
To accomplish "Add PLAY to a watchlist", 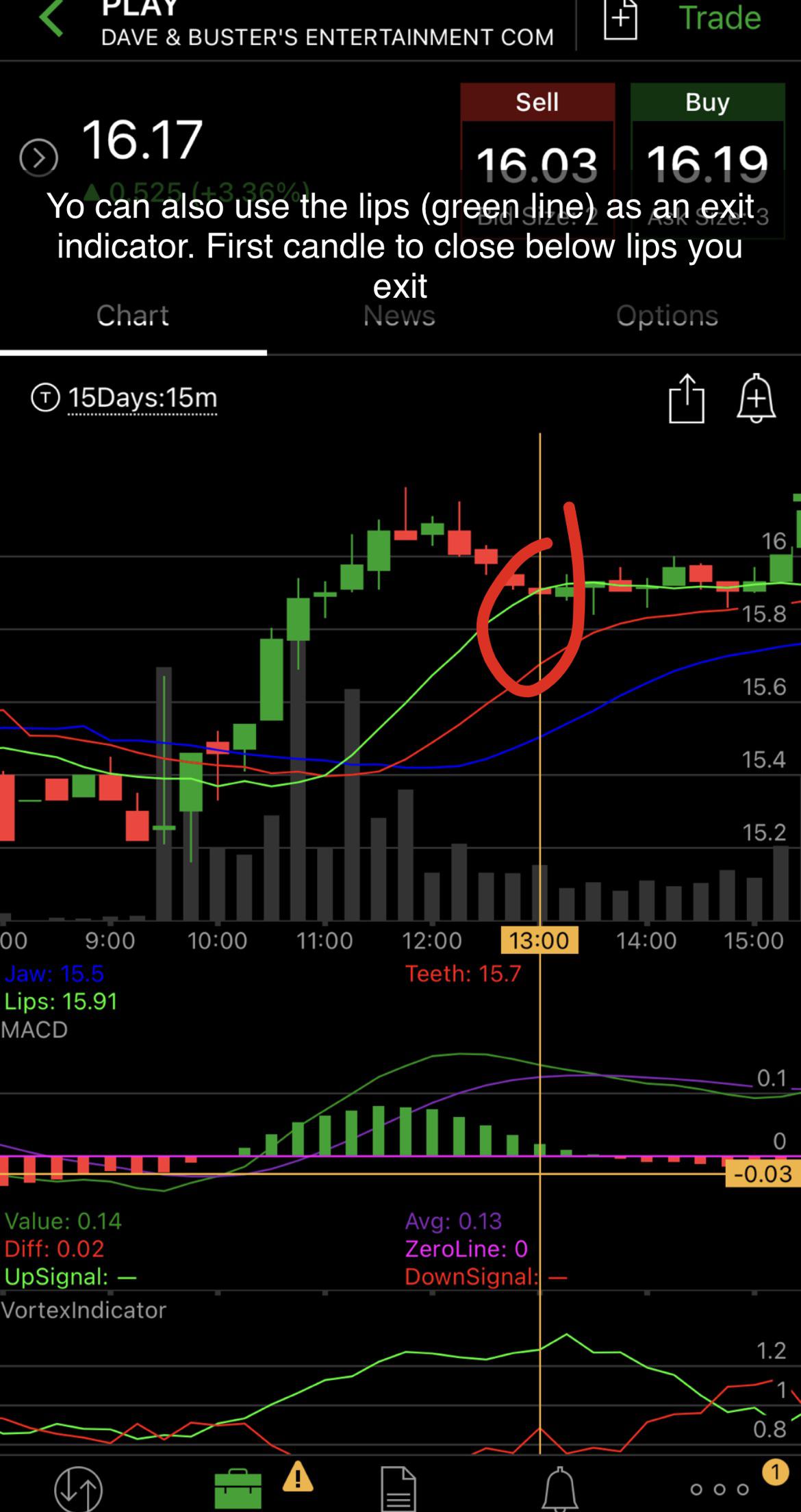I will [x=620, y=18].
